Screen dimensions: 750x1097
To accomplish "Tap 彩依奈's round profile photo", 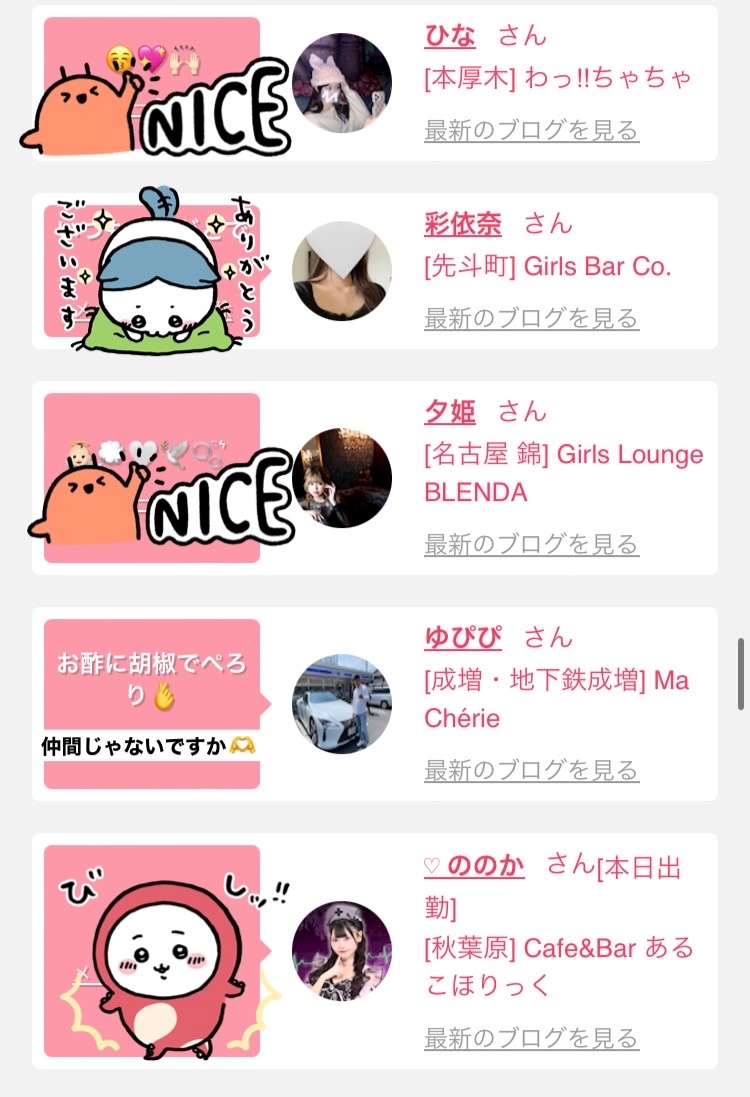I will tap(341, 271).
